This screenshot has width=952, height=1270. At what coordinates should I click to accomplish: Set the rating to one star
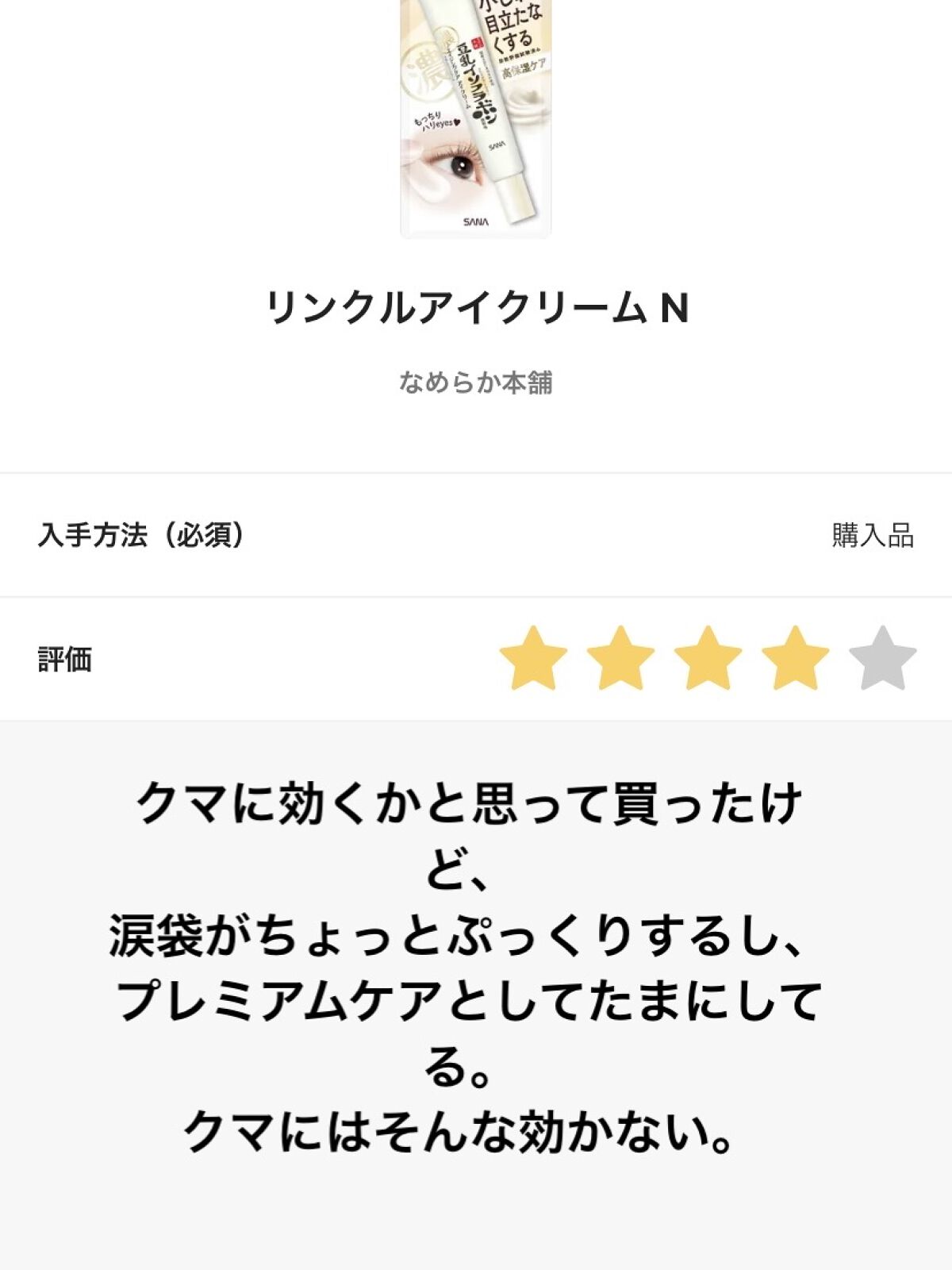point(533,658)
